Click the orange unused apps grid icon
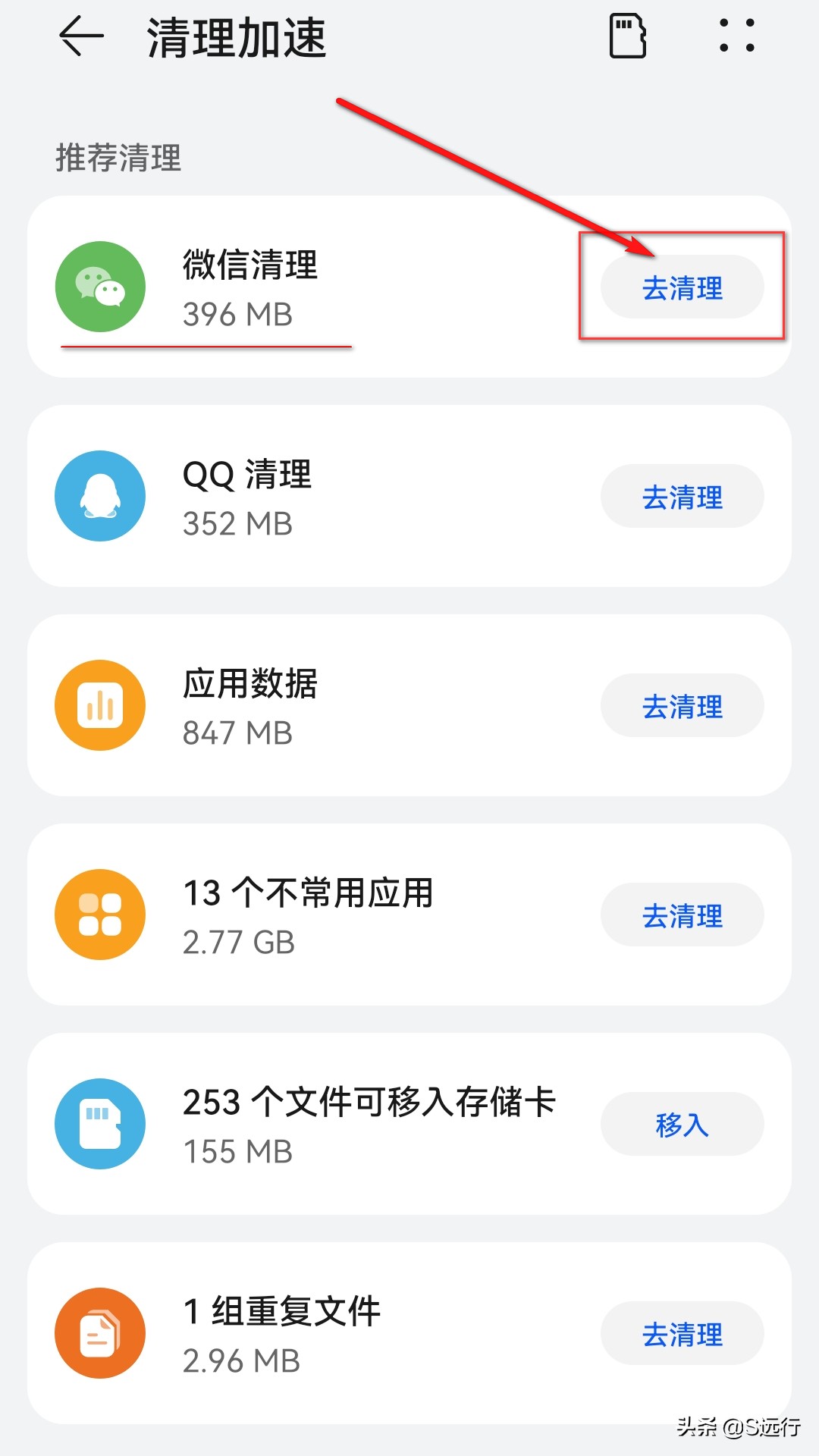This screenshot has height=1456, width=819. point(99,915)
